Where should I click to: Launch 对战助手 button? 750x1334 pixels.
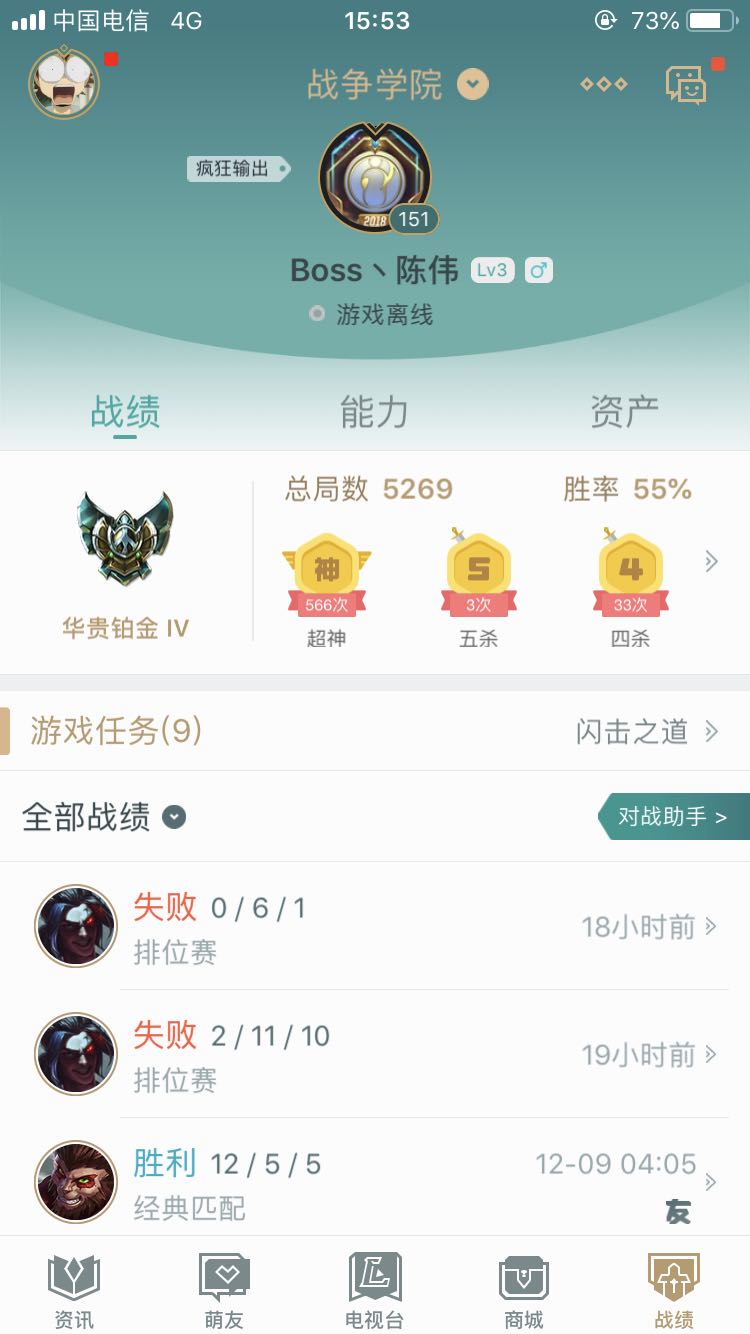tap(673, 817)
